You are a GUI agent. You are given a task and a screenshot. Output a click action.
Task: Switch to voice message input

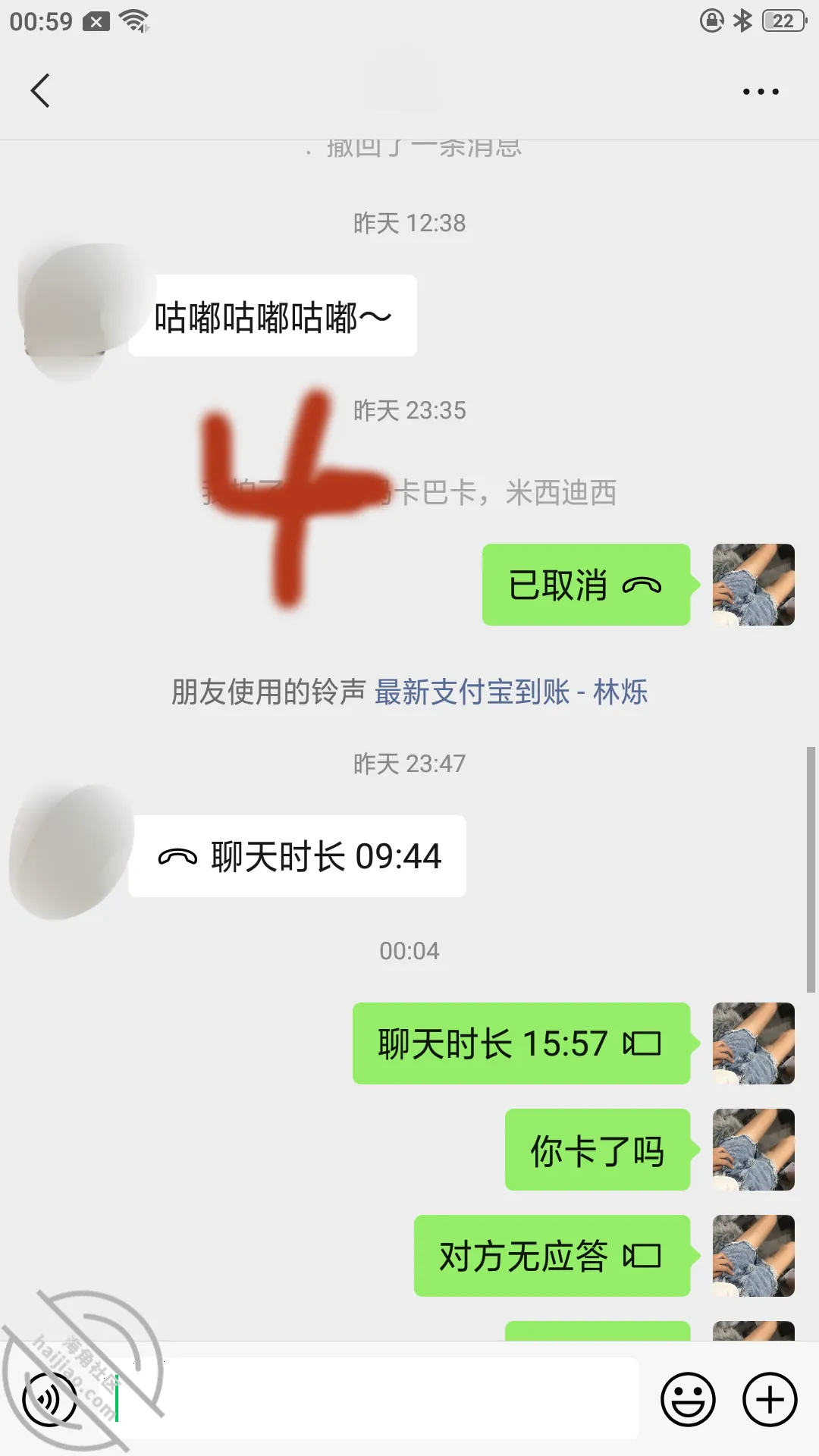coord(50,1399)
